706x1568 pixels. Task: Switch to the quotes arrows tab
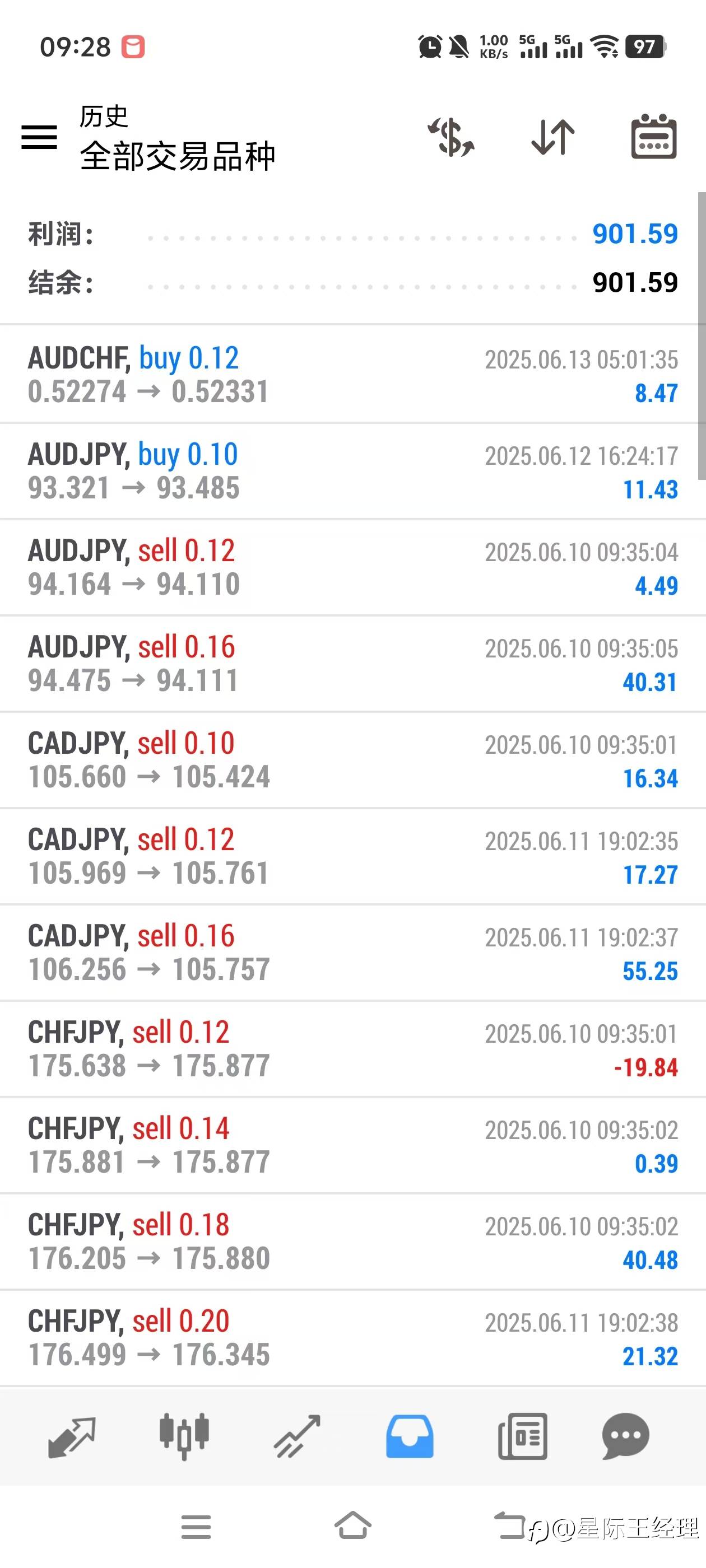coord(71,1436)
